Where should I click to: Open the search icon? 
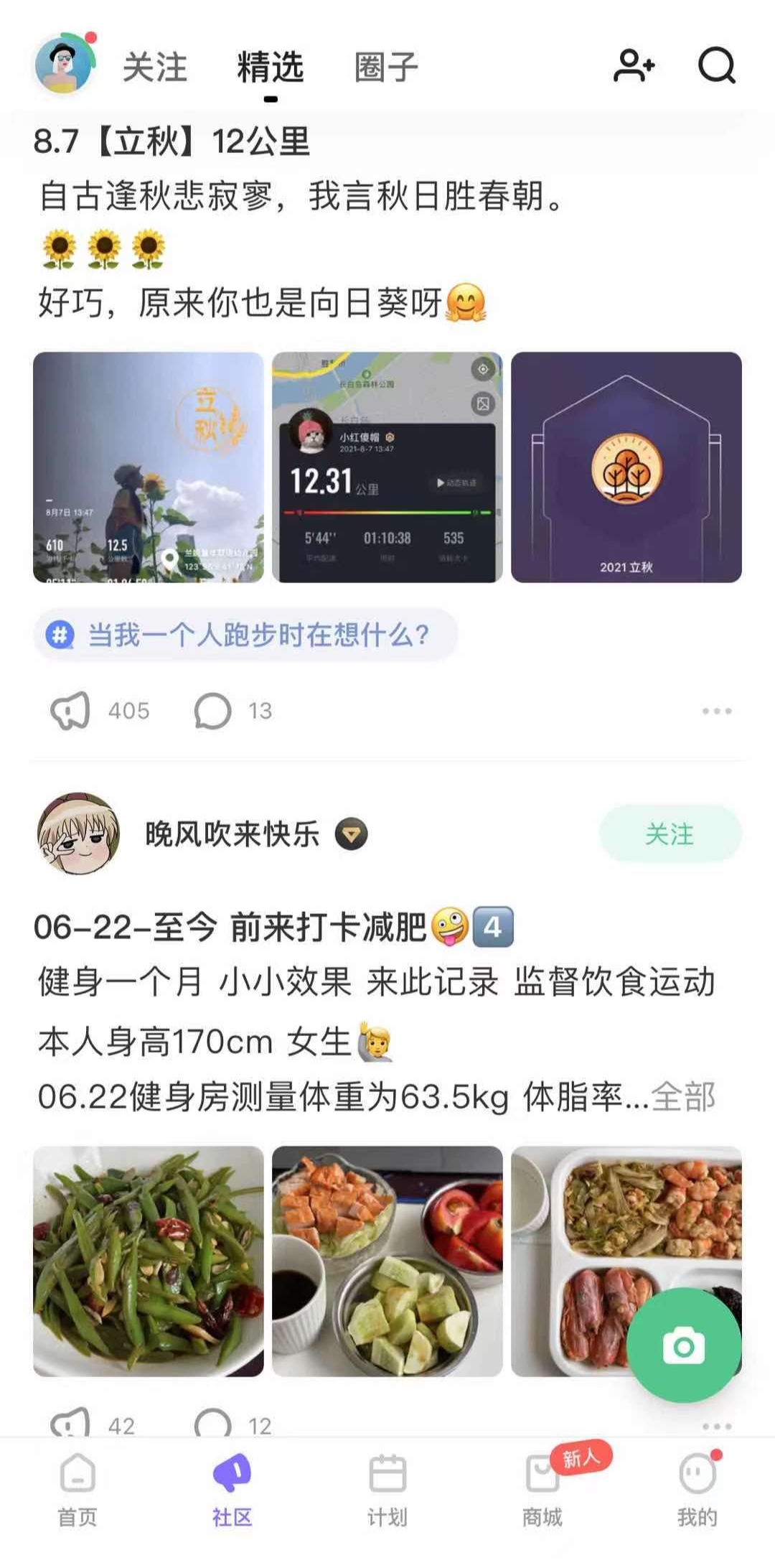(716, 66)
